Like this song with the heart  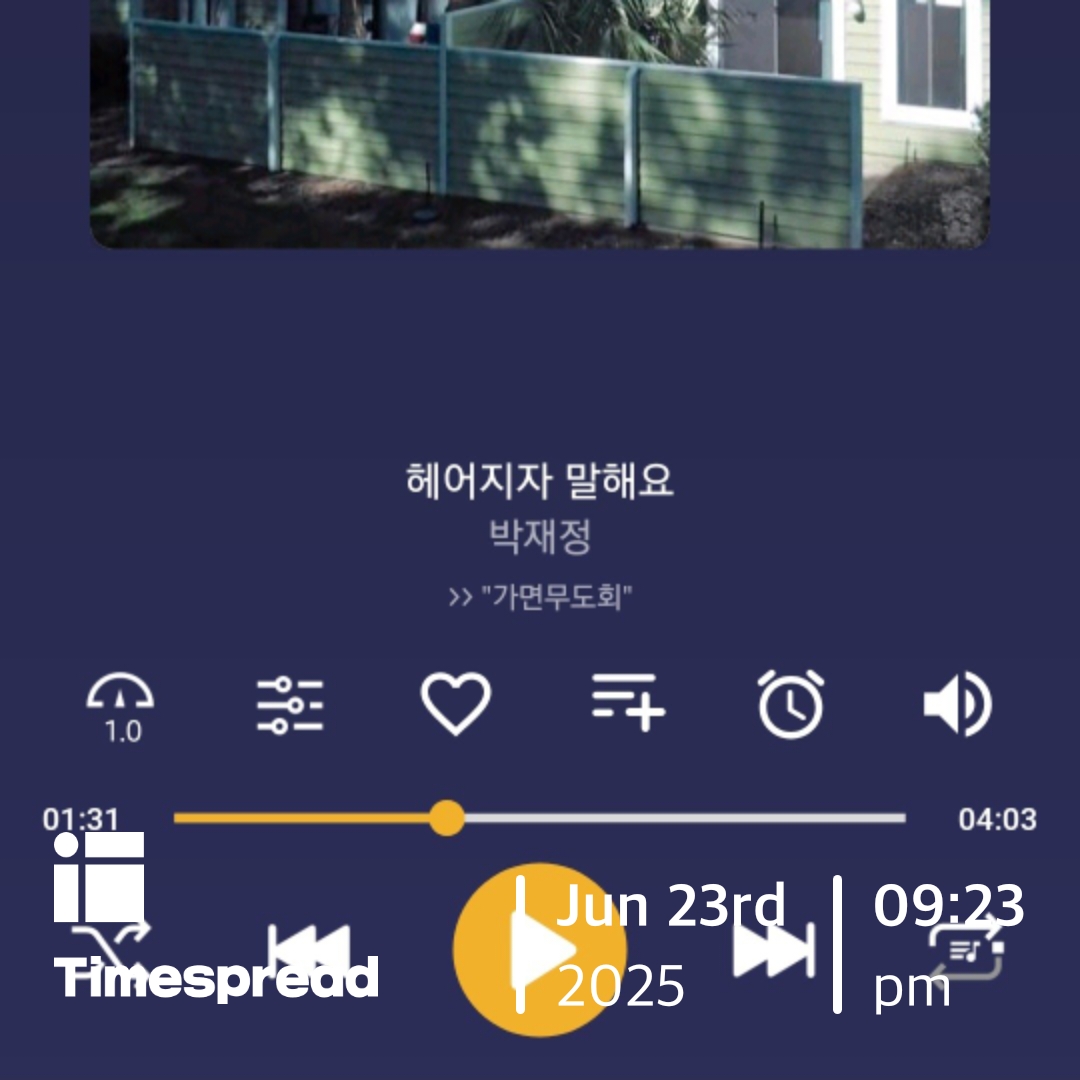pyautogui.click(x=455, y=704)
